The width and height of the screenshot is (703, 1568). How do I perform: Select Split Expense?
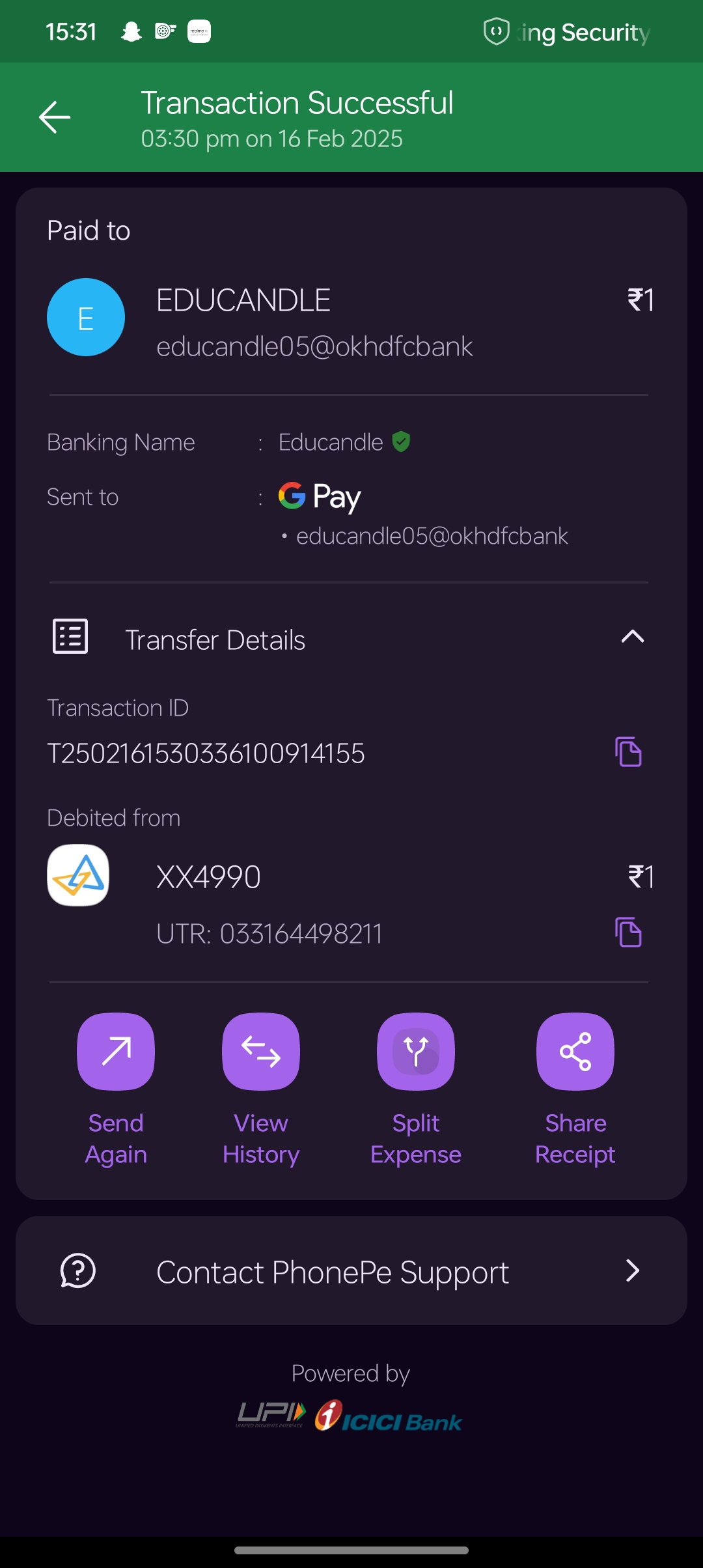pyautogui.click(x=416, y=1052)
